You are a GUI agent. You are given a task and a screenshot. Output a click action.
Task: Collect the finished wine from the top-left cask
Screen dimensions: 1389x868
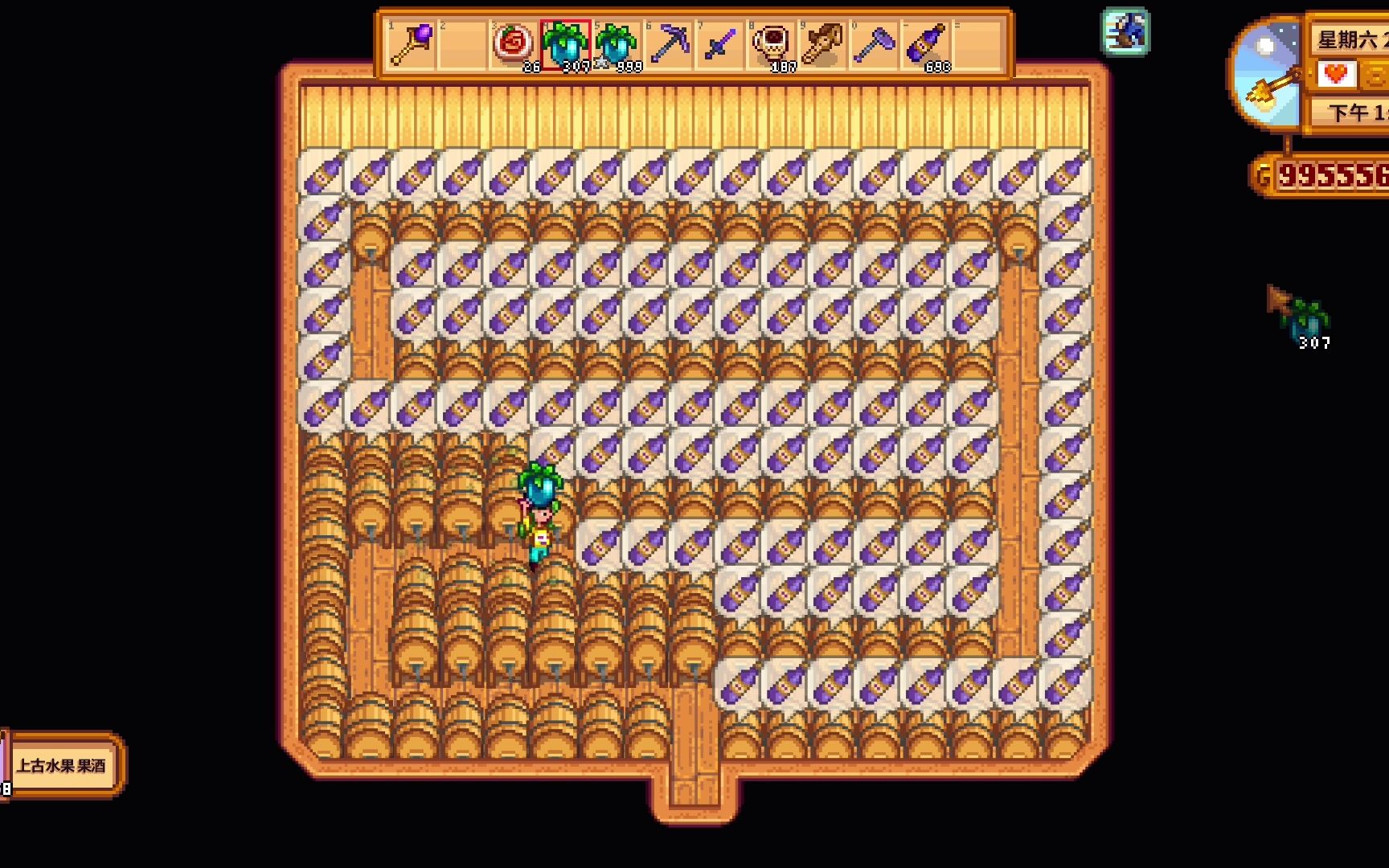click(x=325, y=173)
